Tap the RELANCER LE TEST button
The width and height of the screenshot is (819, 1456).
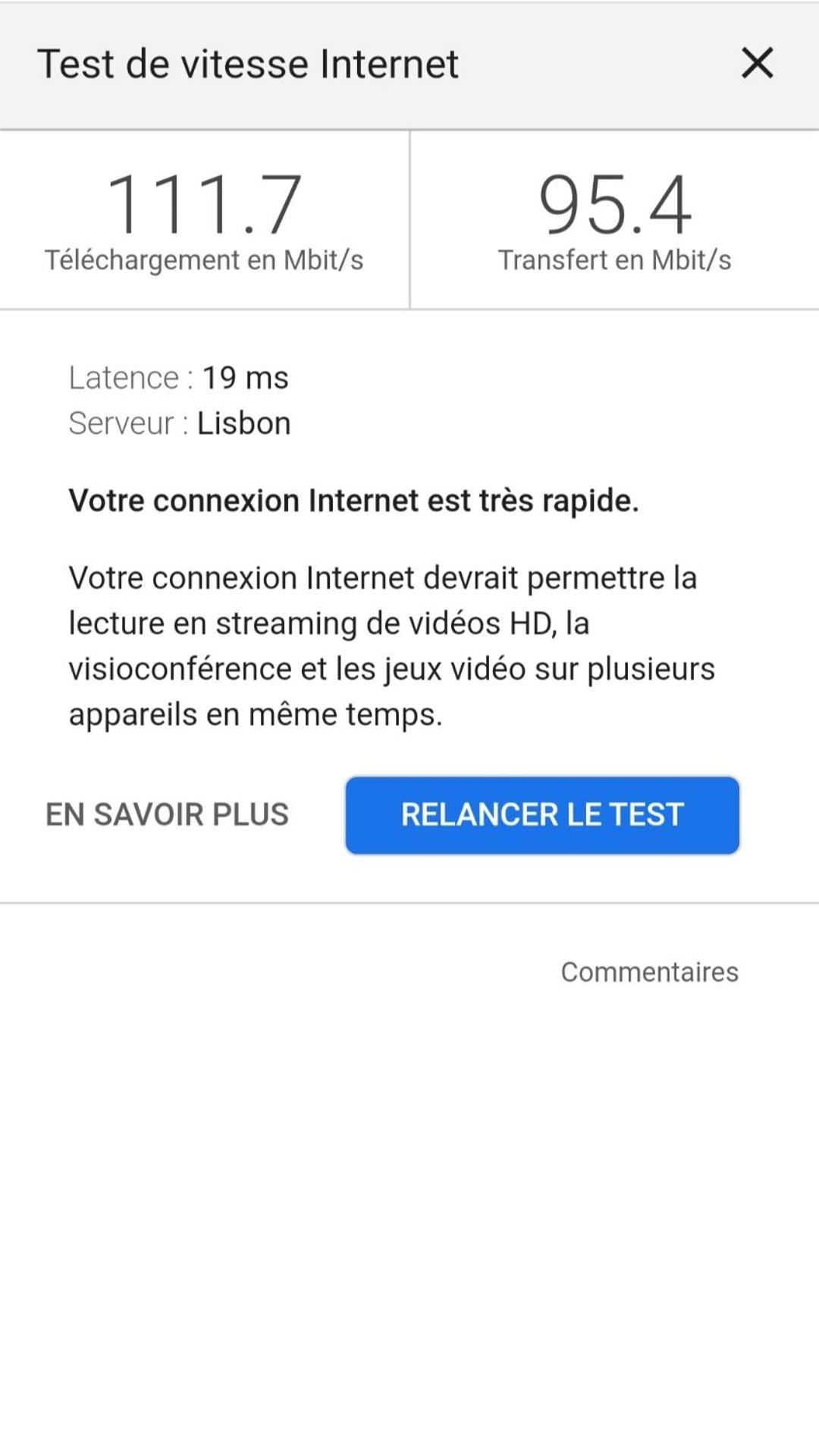542,815
